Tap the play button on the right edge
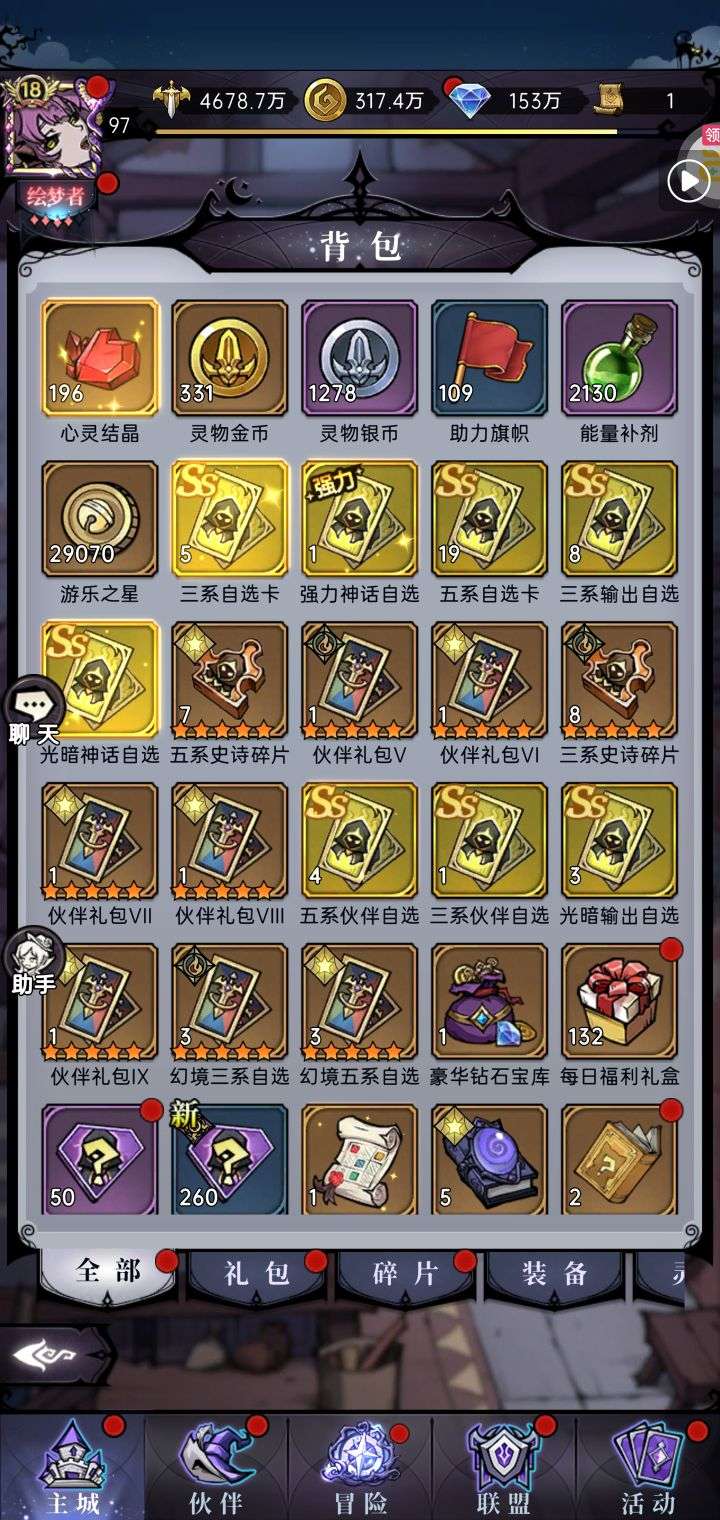The height and width of the screenshot is (1520, 720). click(x=688, y=182)
